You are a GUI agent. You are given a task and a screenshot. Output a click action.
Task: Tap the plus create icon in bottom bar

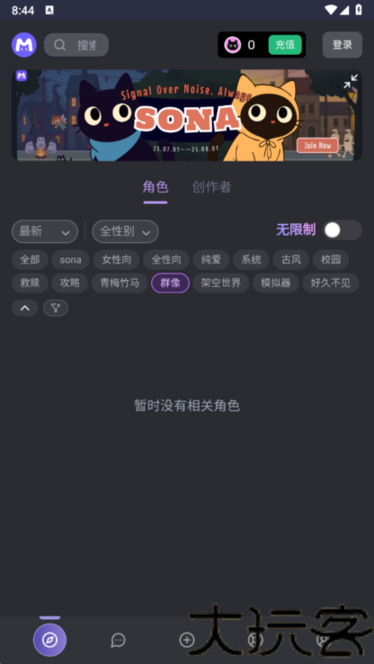(187, 640)
